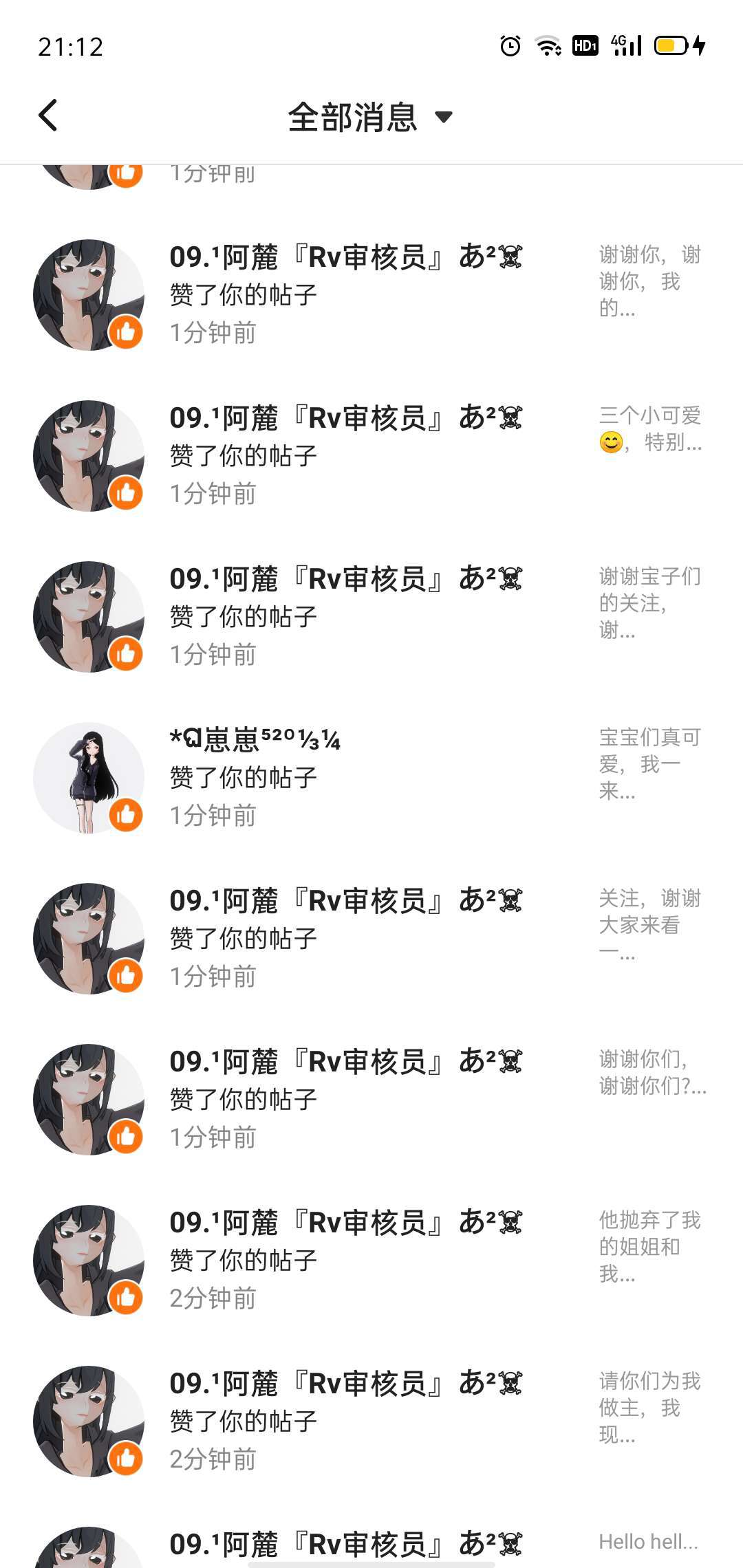
Task: Open the like notification for post 关注，谢谢大家来看
Action: pyautogui.click(x=371, y=938)
